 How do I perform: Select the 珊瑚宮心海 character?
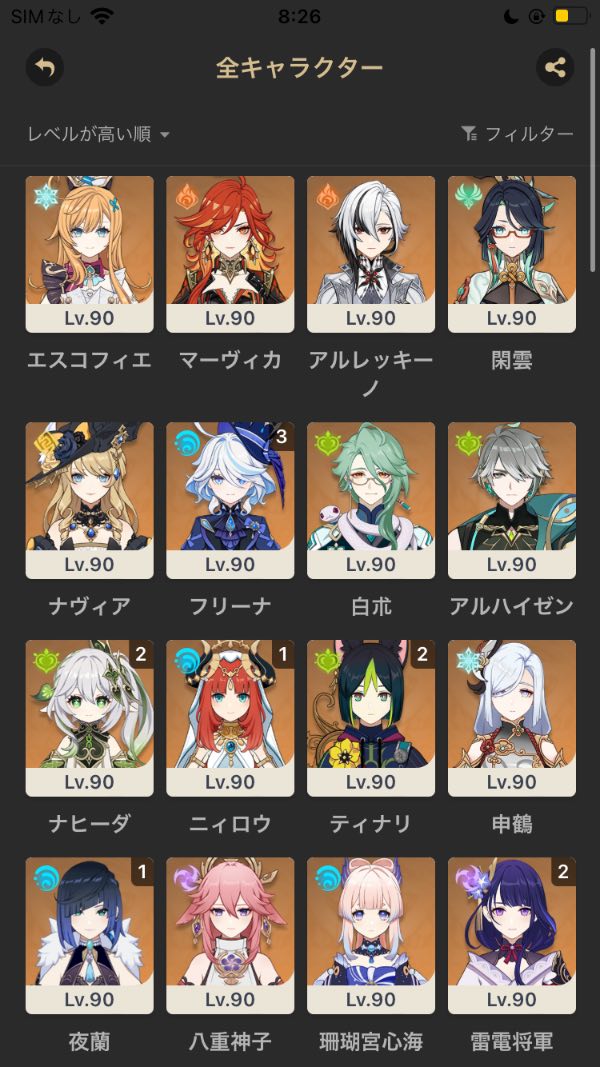pos(371,936)
